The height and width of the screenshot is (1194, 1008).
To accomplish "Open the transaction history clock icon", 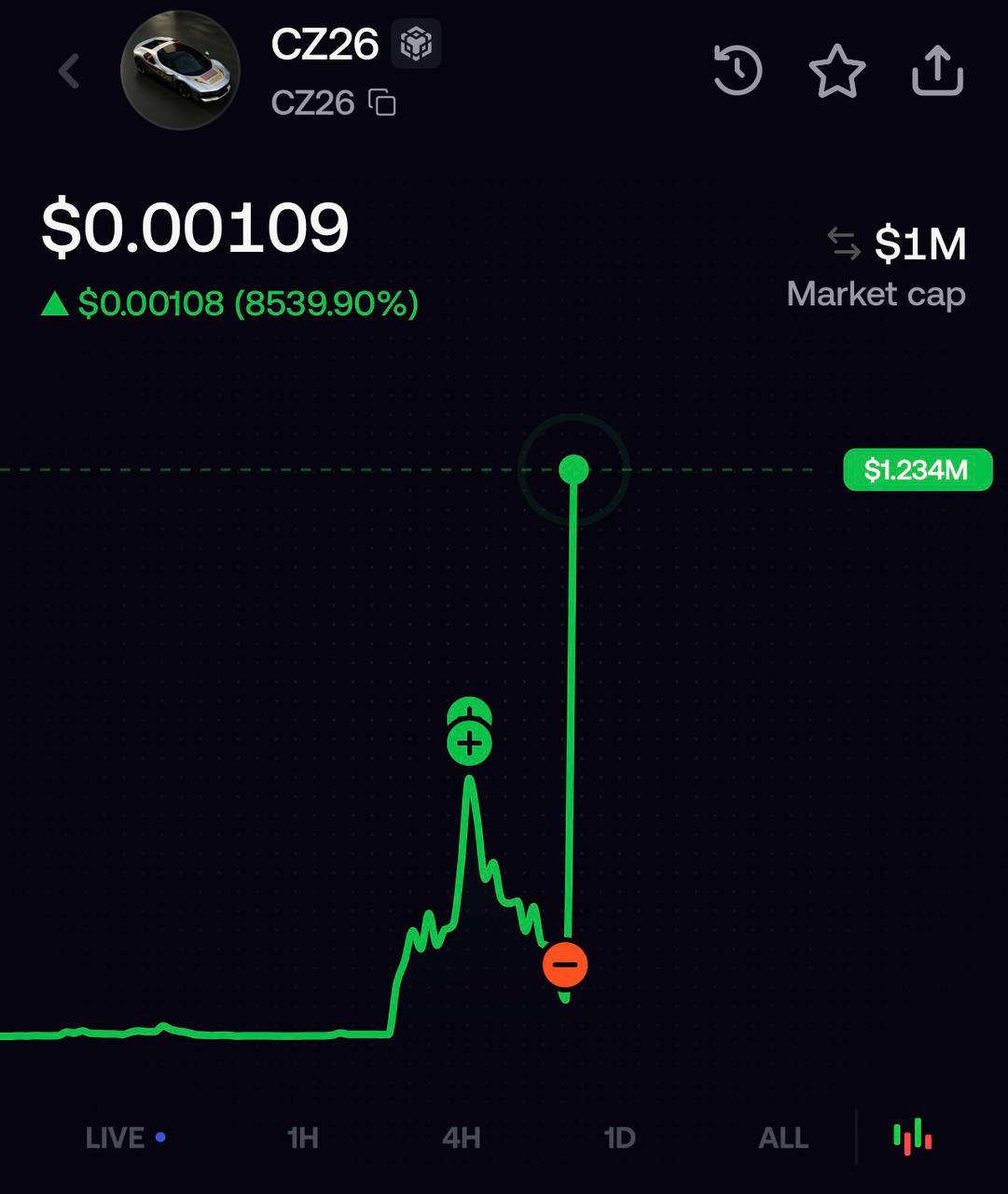I will [x=738, y=70].
